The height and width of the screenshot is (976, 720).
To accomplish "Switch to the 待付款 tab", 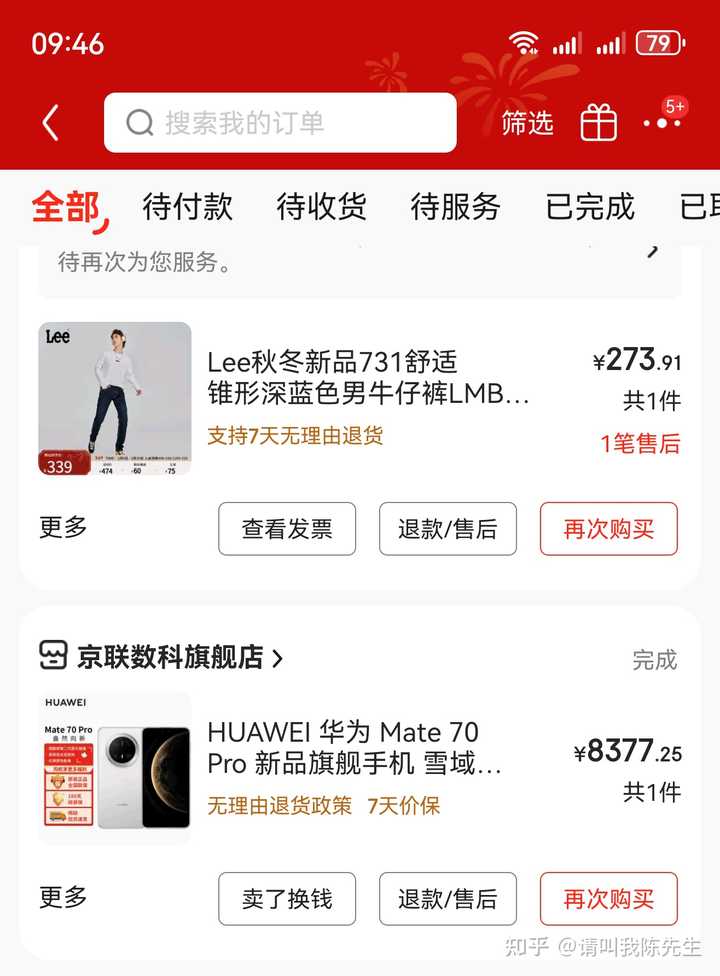I will 187,207.
